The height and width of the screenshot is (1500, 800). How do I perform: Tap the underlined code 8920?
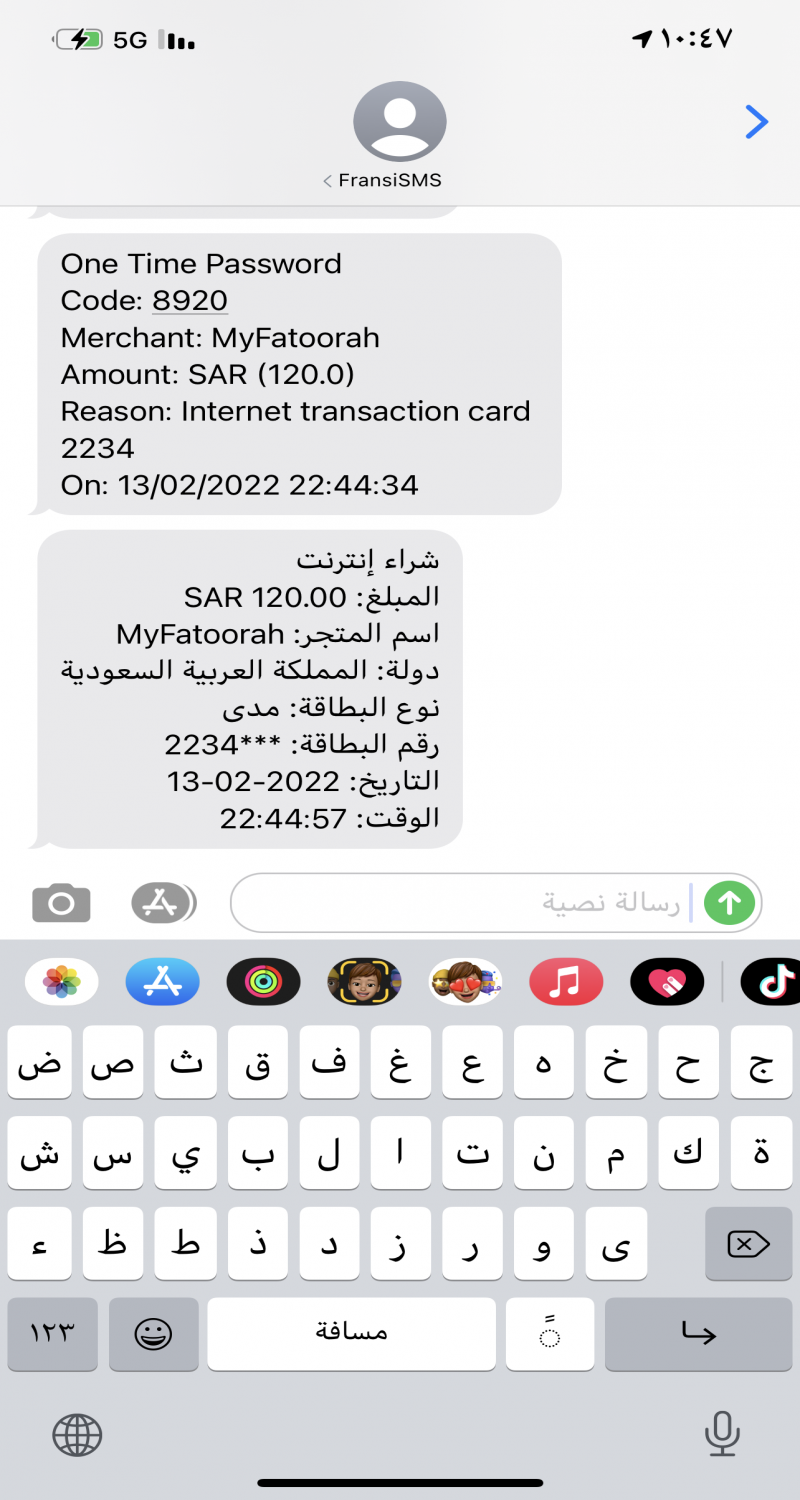click(x=190, y=301)
